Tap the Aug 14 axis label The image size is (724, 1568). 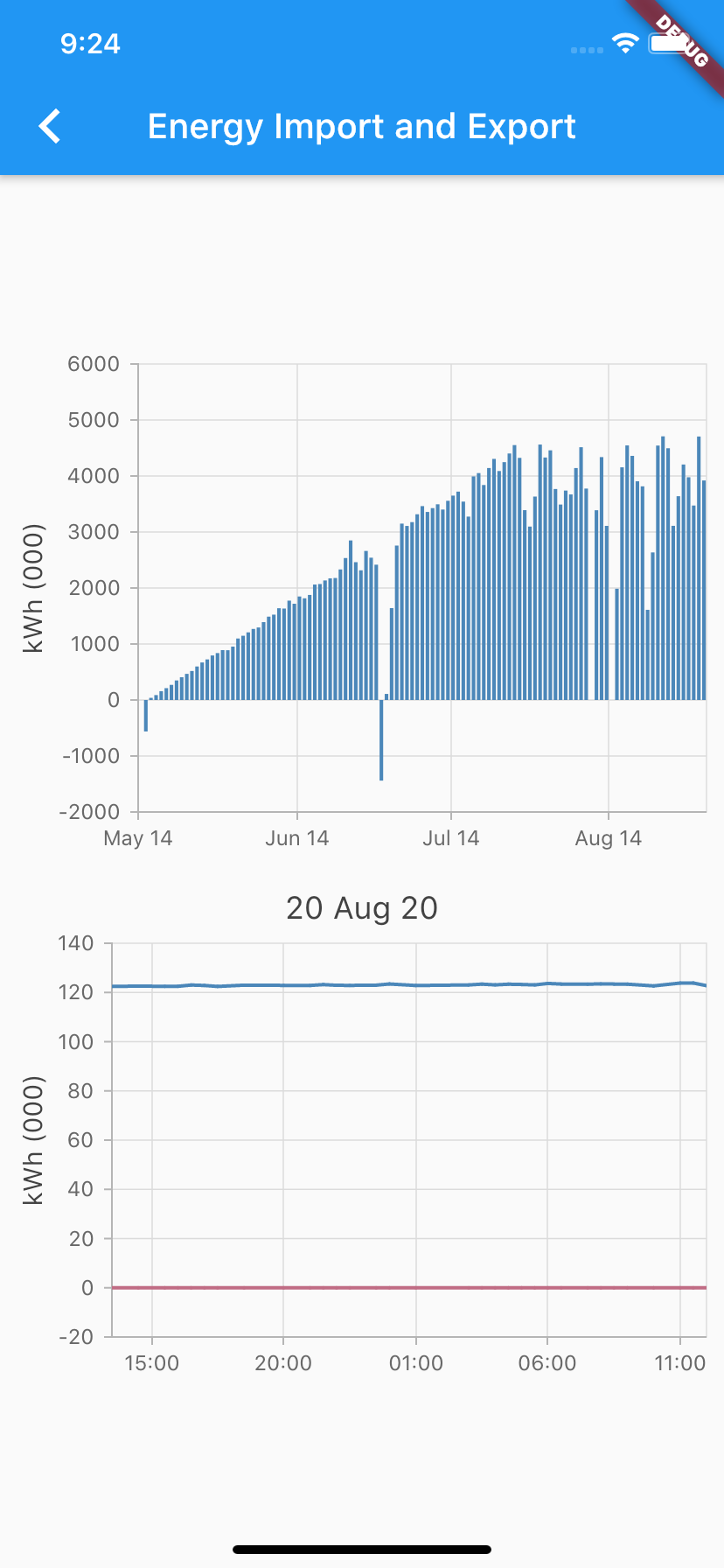tap(609, 837)
